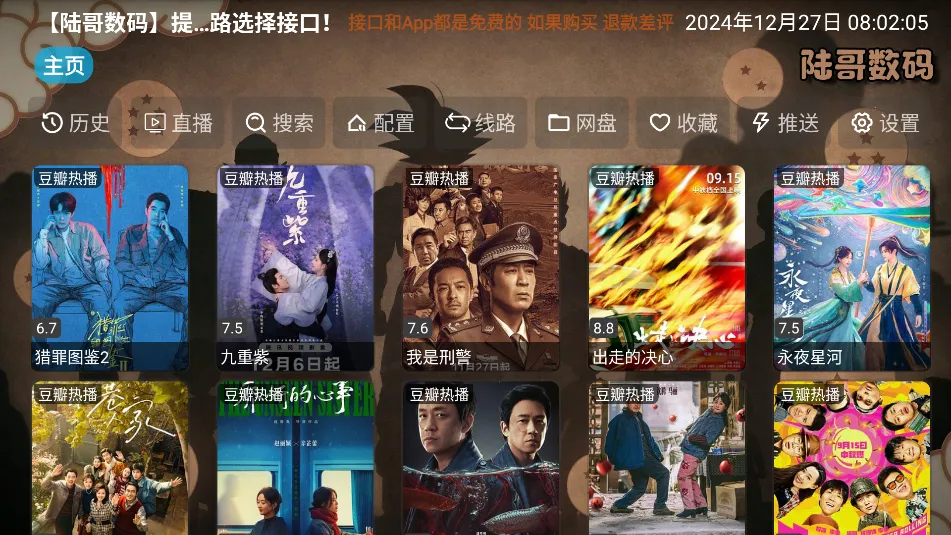Open the 推送 push option
This screenshot has width=951, height=535.
[786, 123]
